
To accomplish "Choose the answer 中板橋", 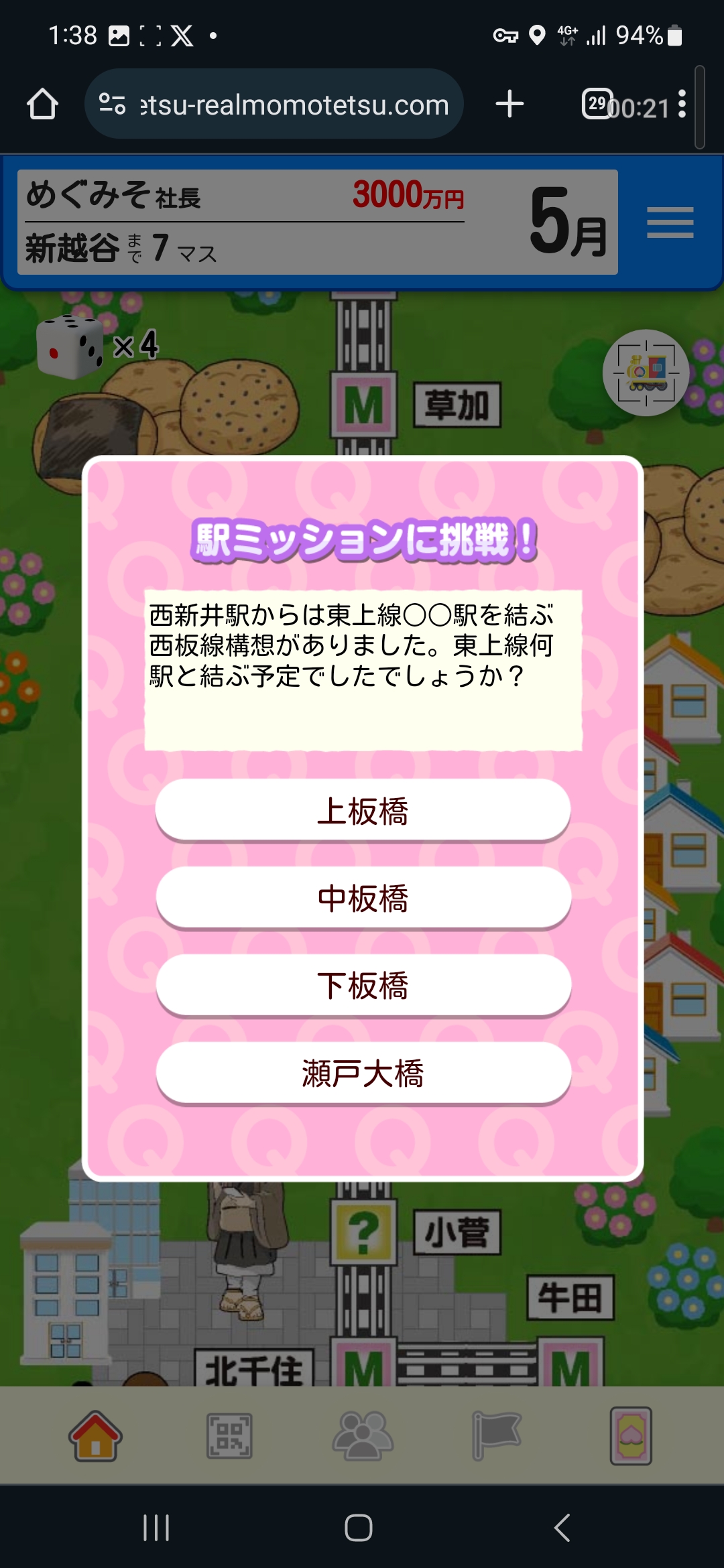I will [363, 898].
